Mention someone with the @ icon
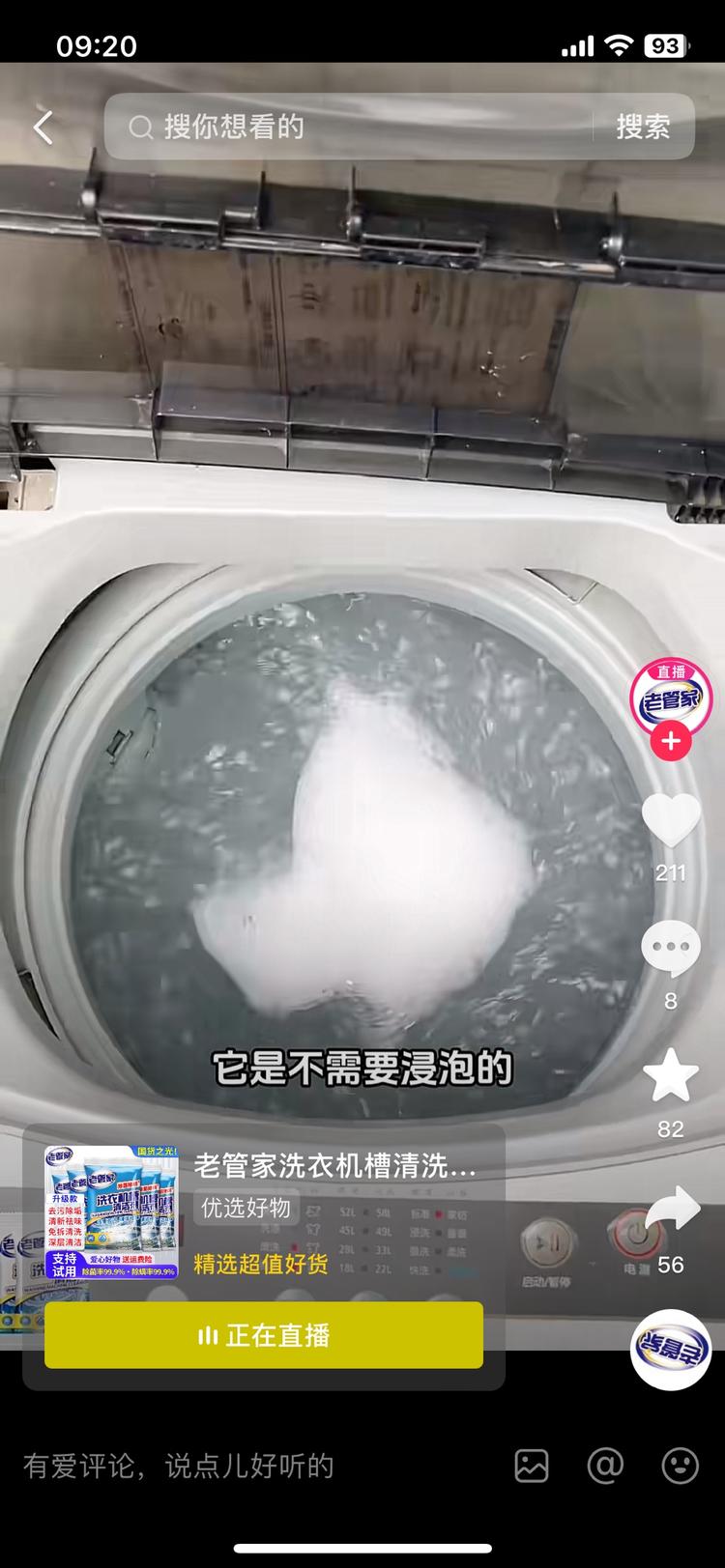Image resolution: width=725 pixels, height=1568 pixels. [606, 1467]
